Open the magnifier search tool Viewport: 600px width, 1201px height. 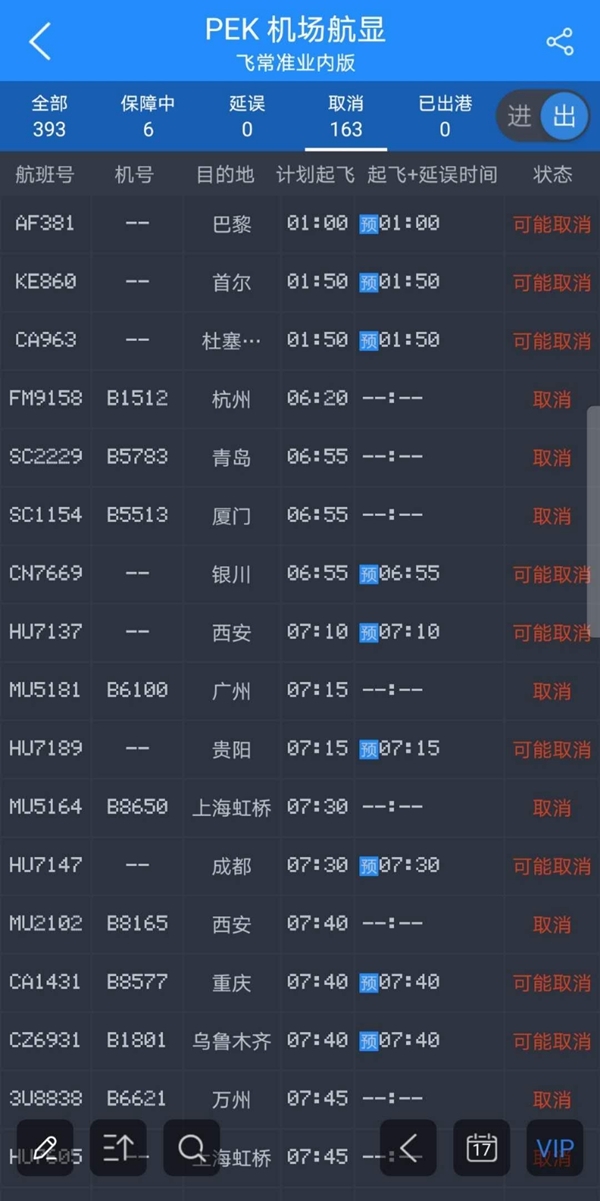click(191, 1147)
